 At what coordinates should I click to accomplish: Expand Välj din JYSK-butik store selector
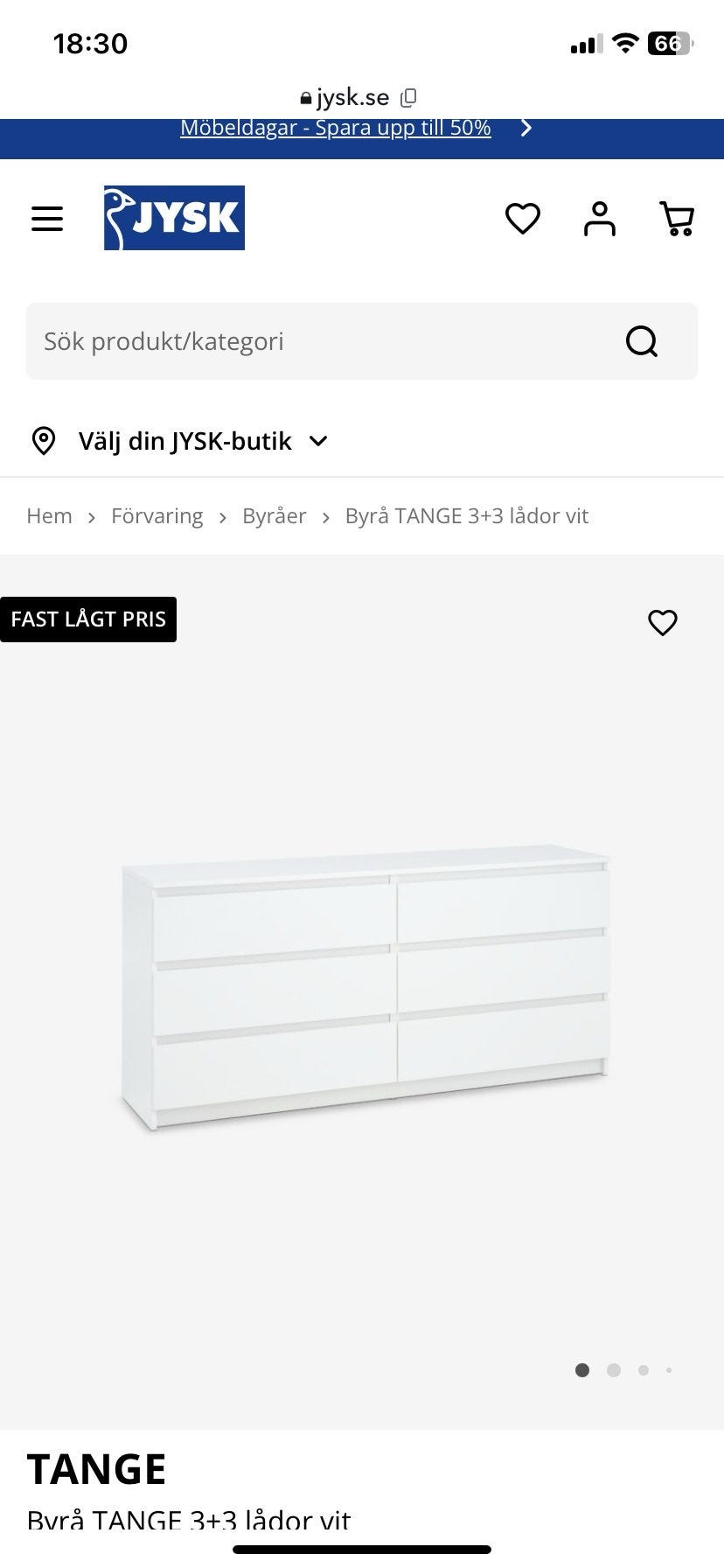point(179,441)
